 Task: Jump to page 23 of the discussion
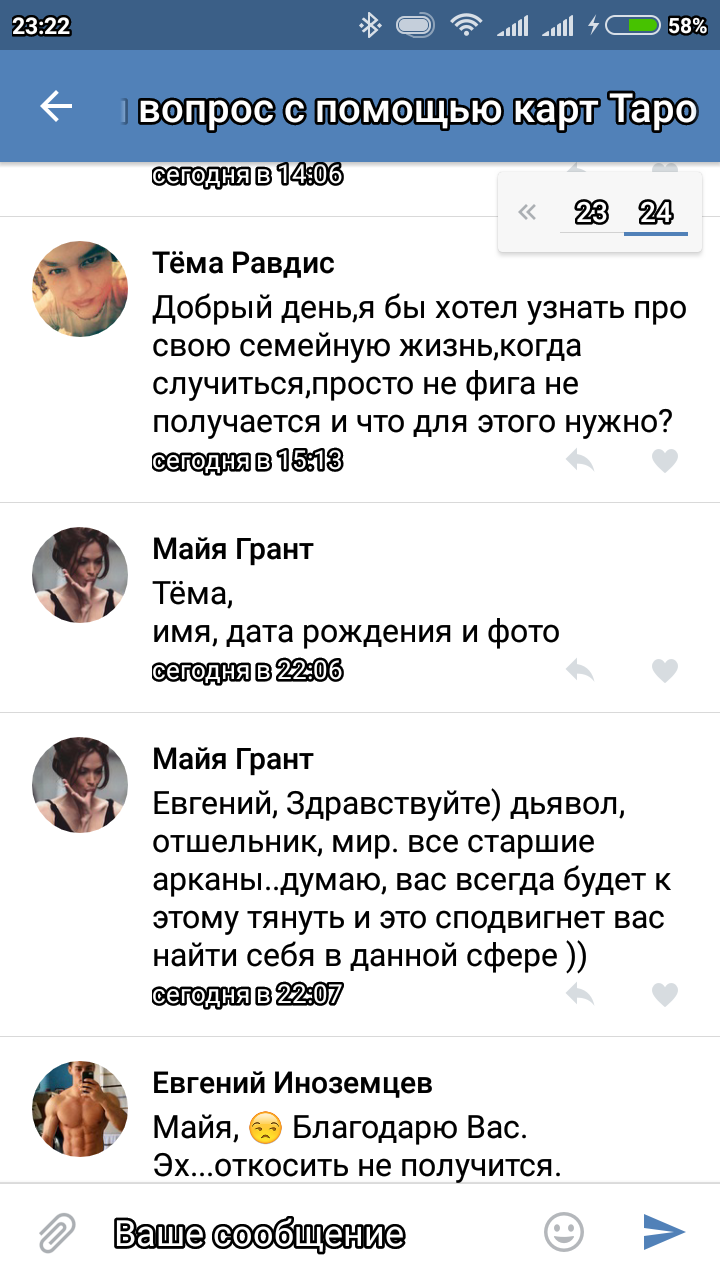(x=592, y=212)
